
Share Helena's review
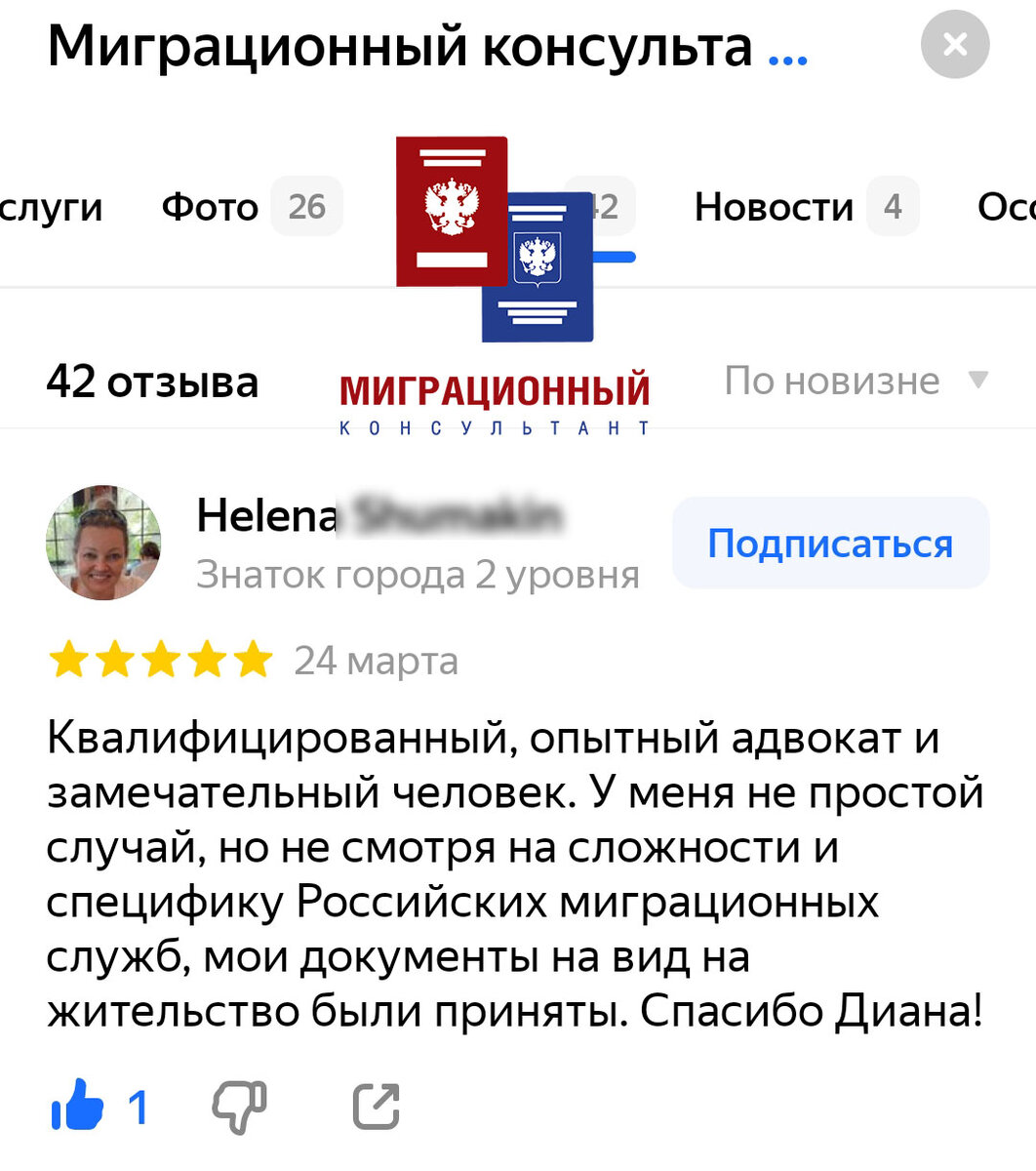coord(379,1107)
